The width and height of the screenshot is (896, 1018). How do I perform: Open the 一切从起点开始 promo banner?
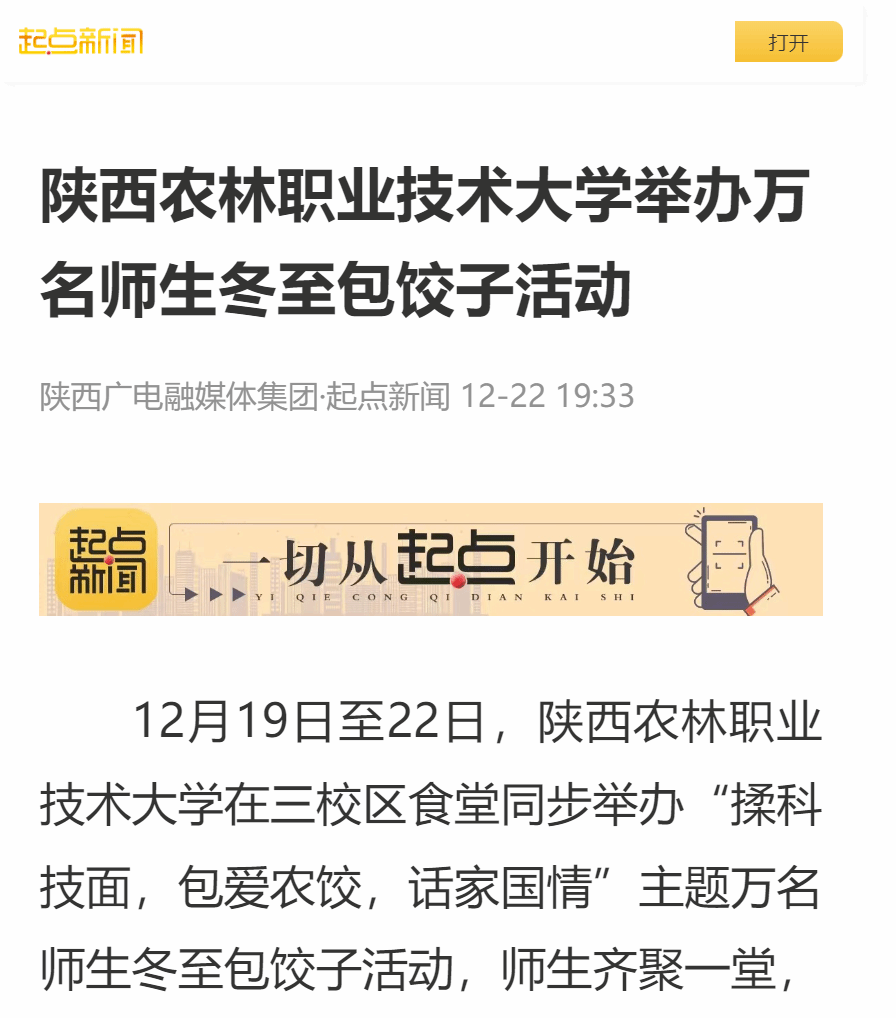[430, 559]
